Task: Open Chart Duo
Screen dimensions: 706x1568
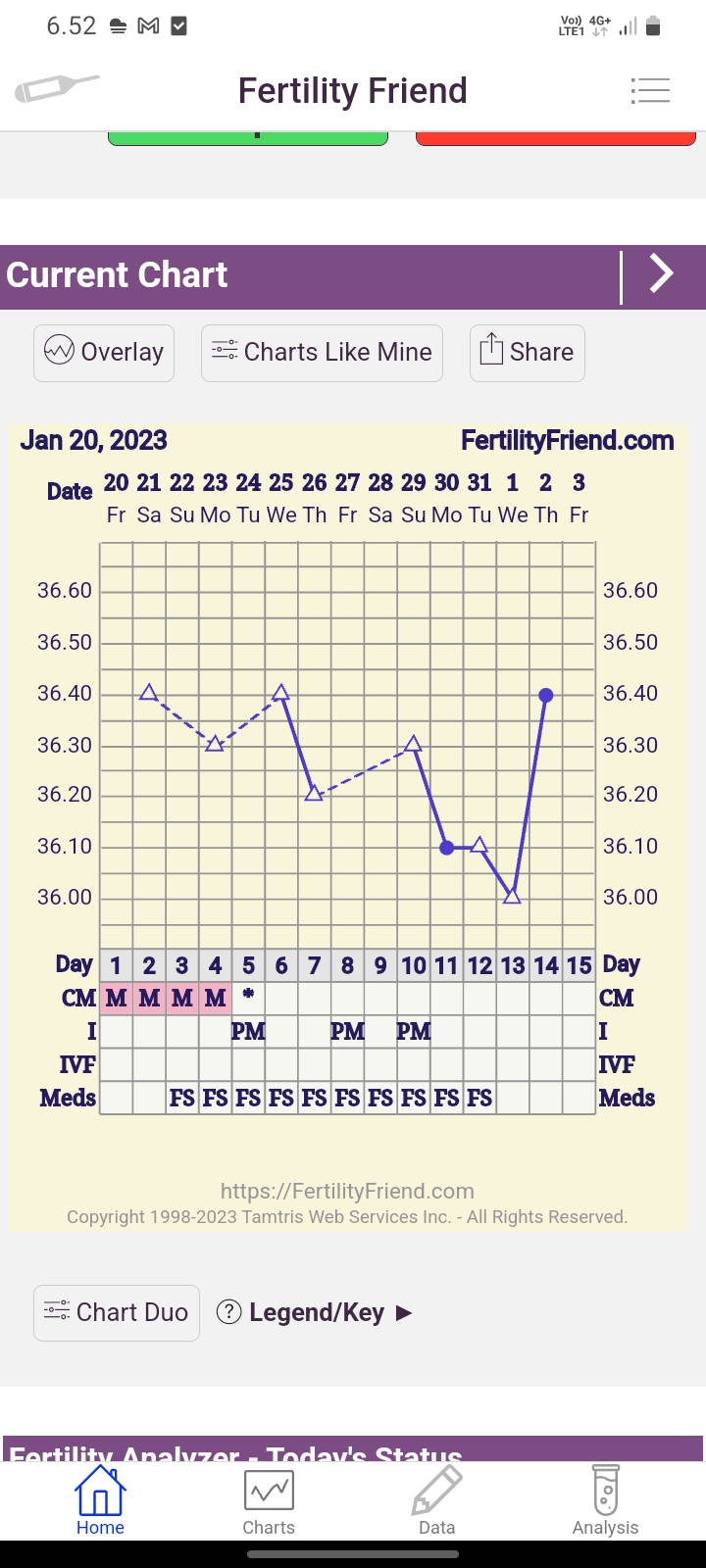Action: tap(117, 1312)
